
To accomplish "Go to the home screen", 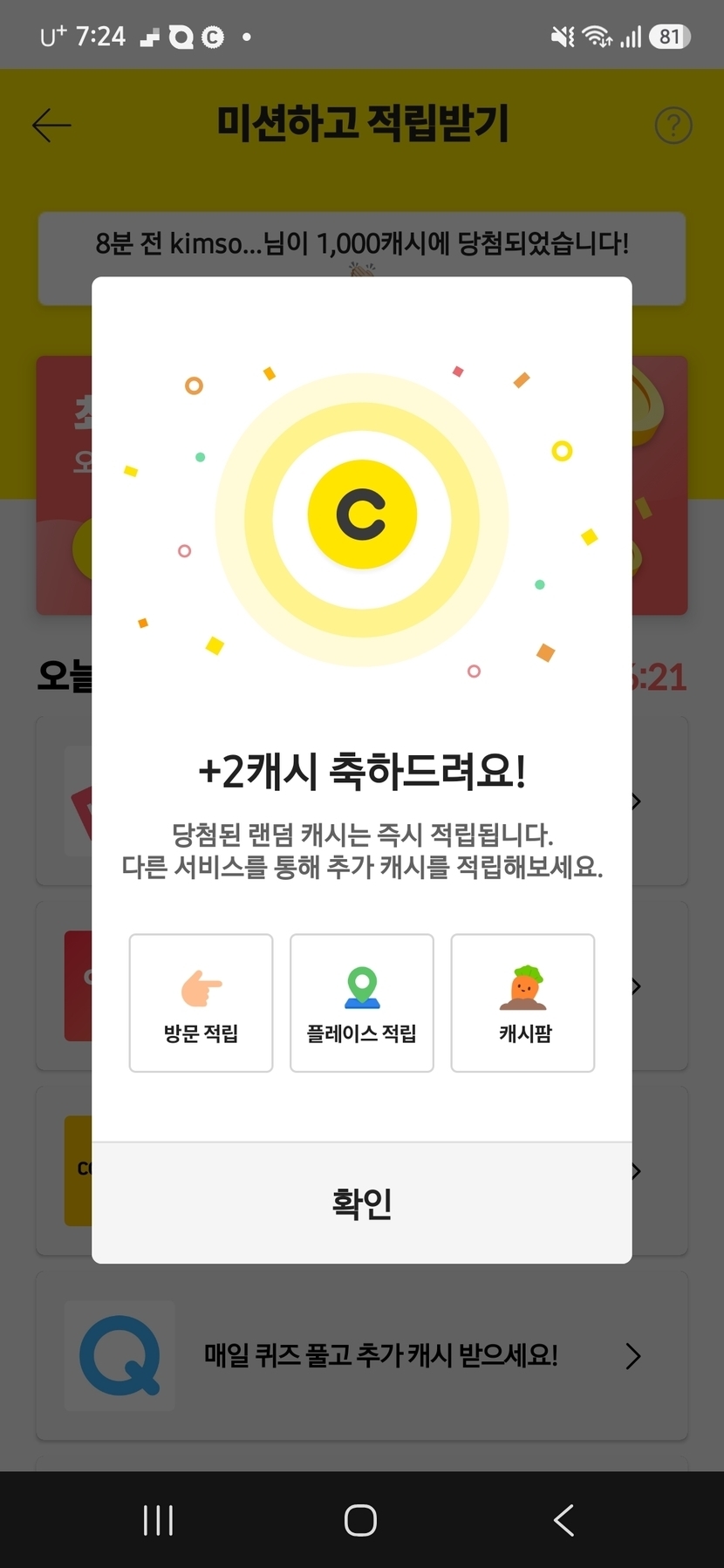I will click(x=360, y=1520).
